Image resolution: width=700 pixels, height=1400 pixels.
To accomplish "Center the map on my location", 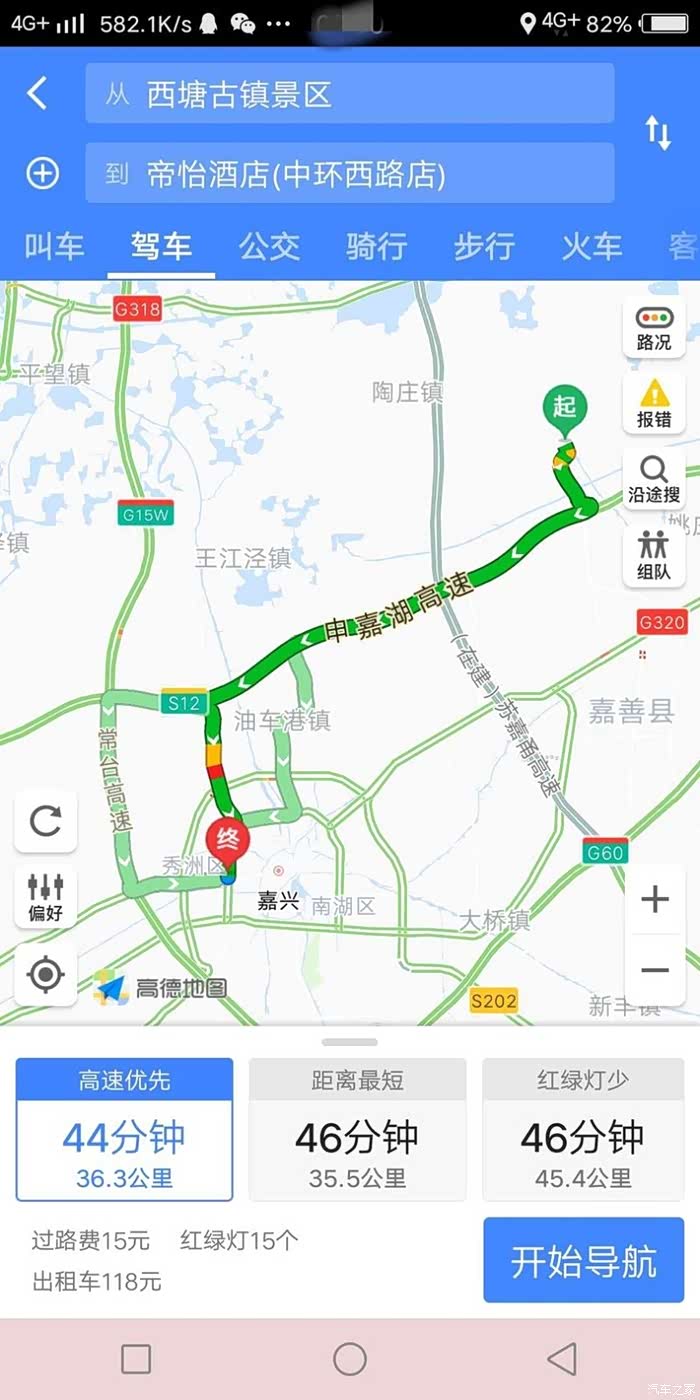I will pyautogui.click(x=46, y=974).
